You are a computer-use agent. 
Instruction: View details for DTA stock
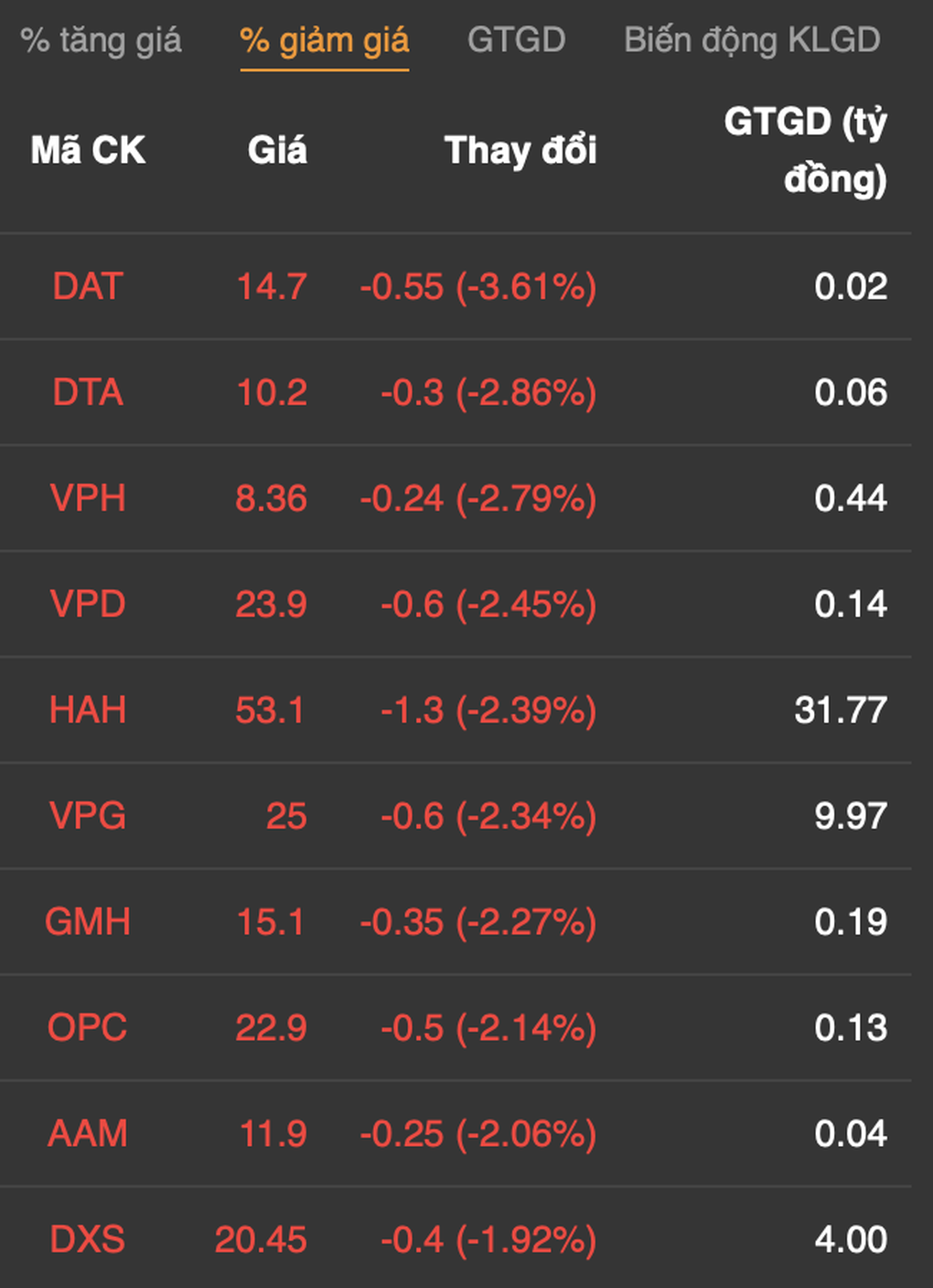88,393
